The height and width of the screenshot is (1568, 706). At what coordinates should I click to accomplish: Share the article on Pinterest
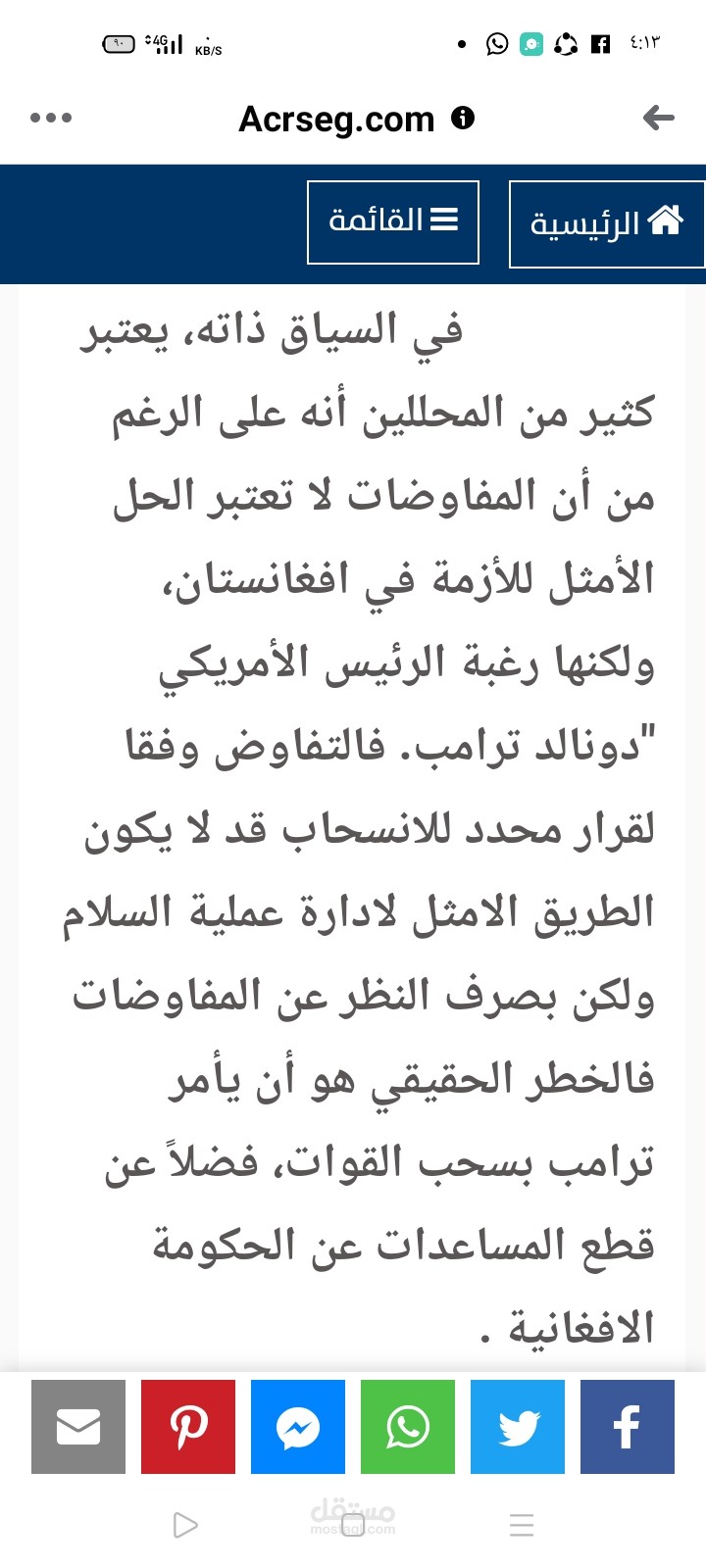point(188,1427)
